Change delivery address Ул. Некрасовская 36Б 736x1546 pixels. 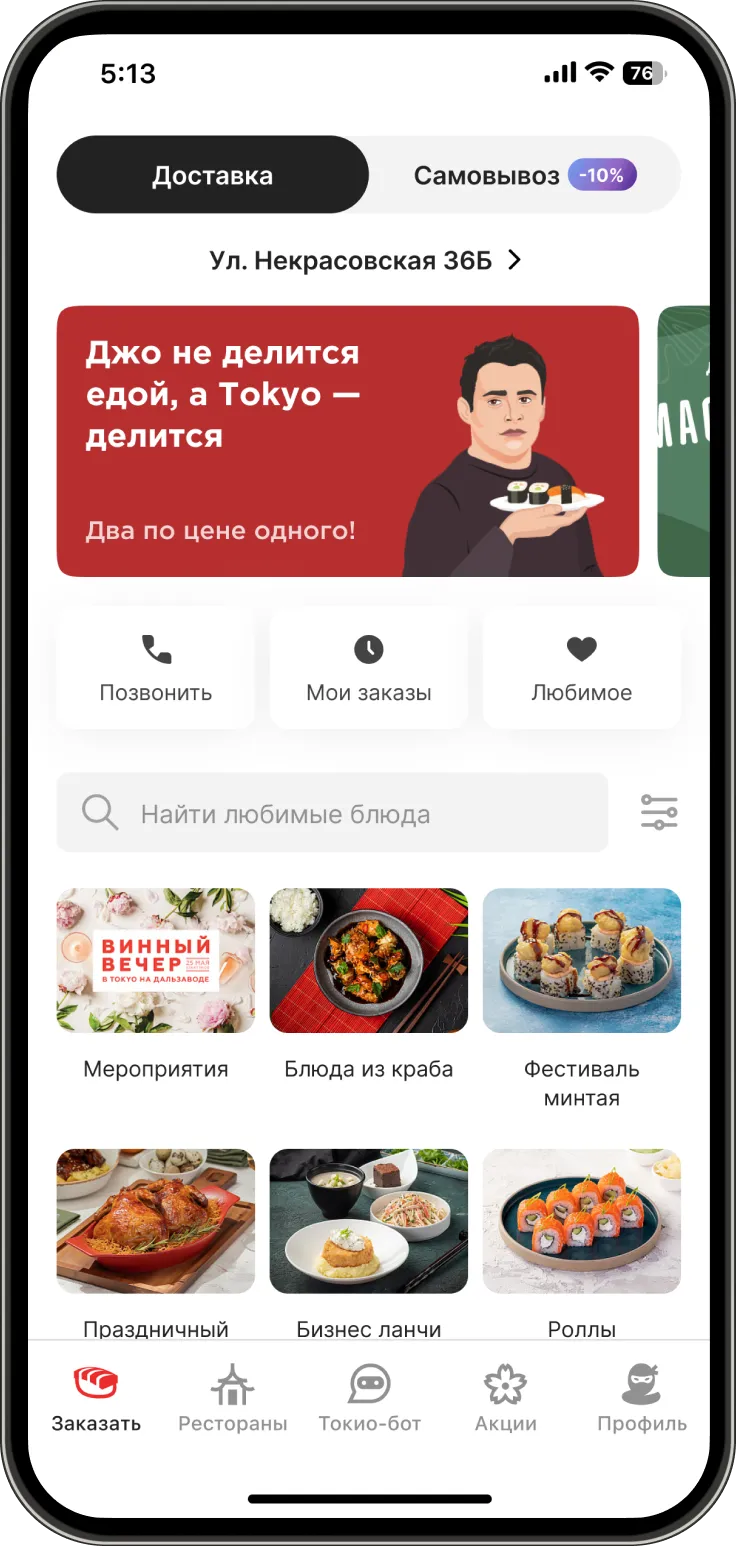coord(366,261)
